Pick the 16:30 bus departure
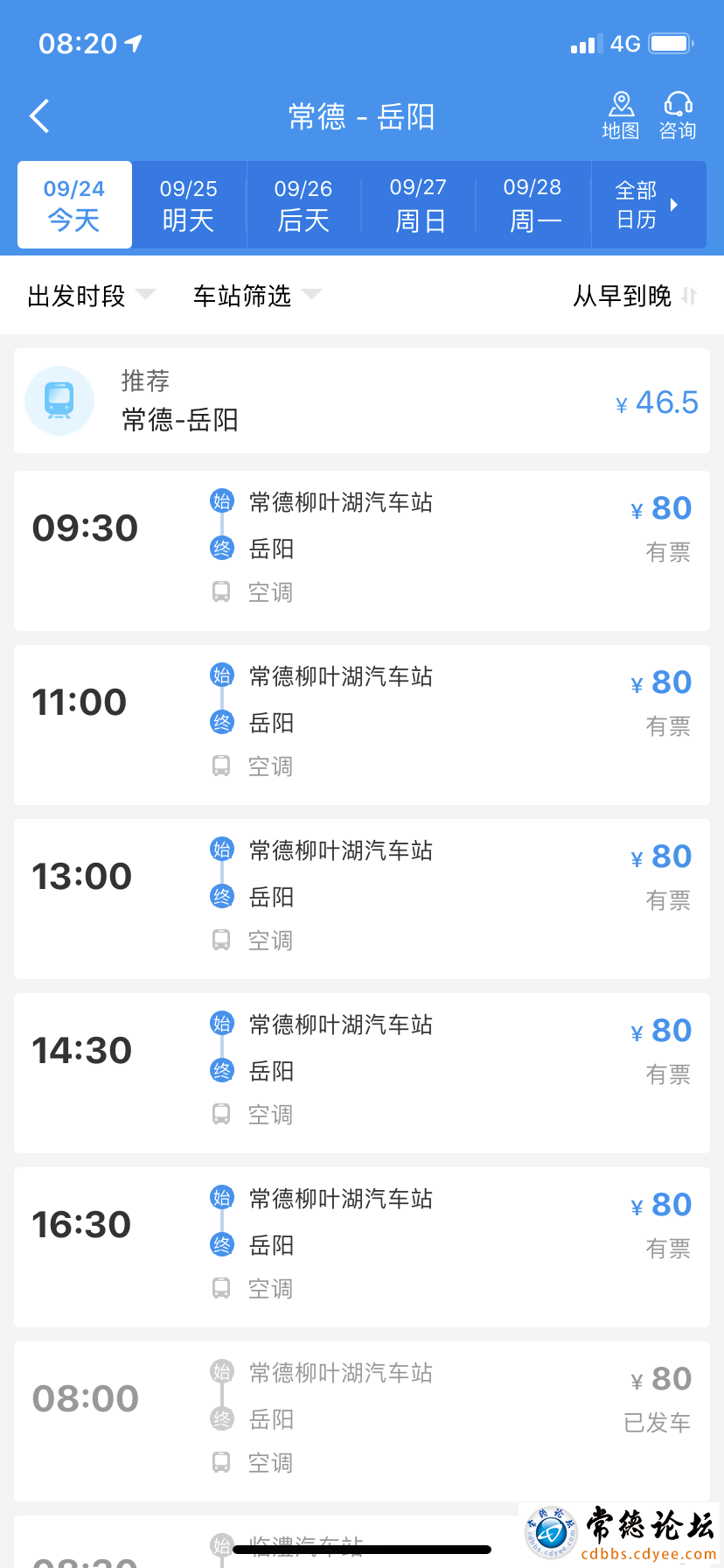This screenshot has height=1568, width=724. (362, 1247)
